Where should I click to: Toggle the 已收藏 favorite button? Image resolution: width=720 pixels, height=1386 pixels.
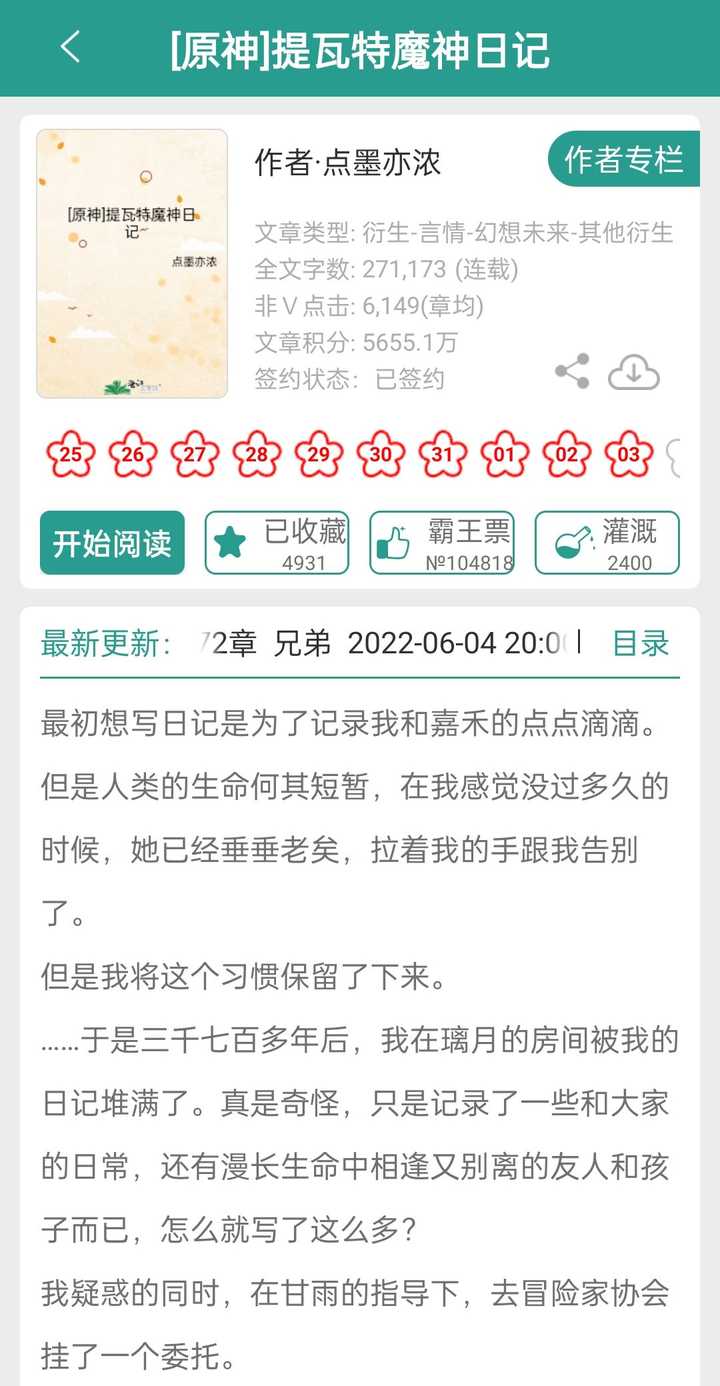coord(277,543)
